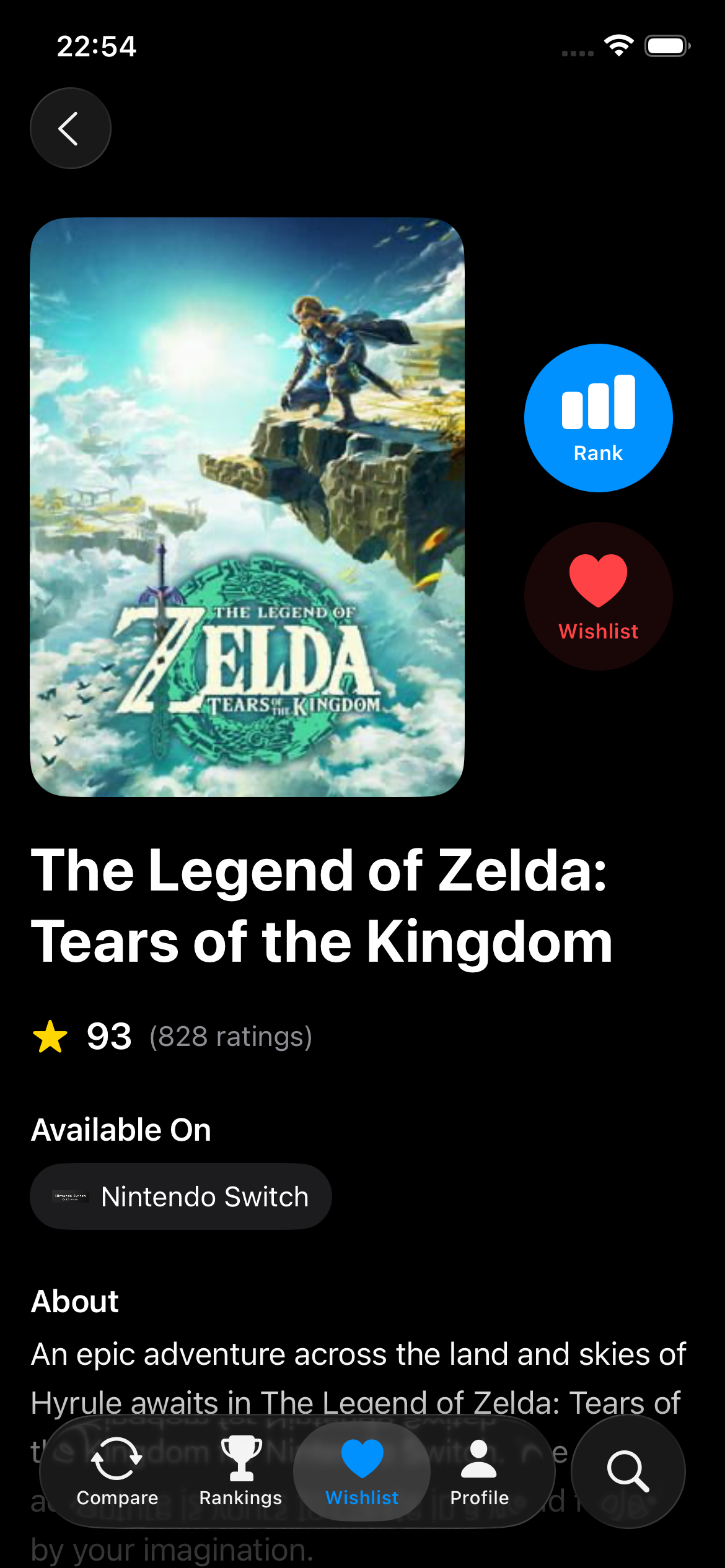Go to the Profile tab

click(479, 1471)
